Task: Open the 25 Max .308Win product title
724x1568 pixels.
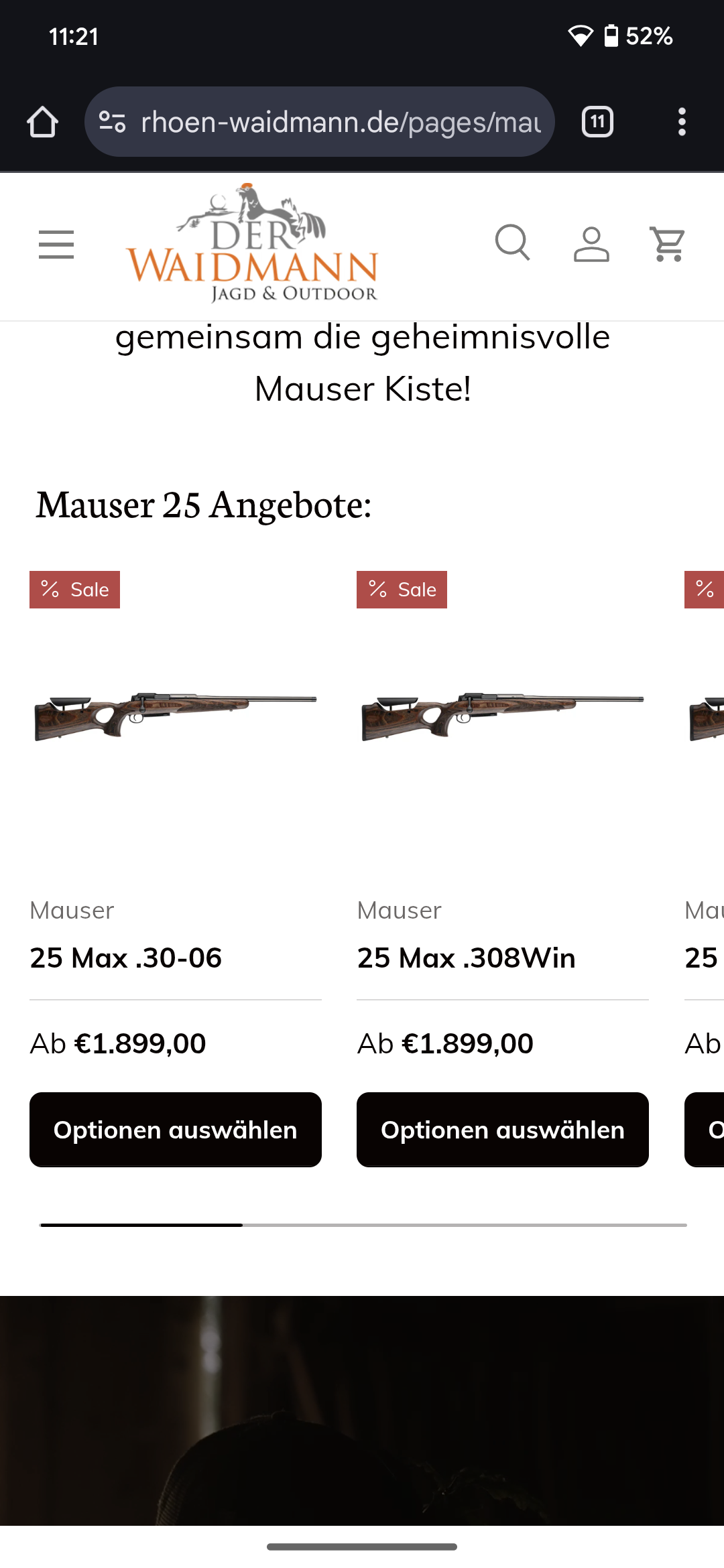Action: [466, 958]
